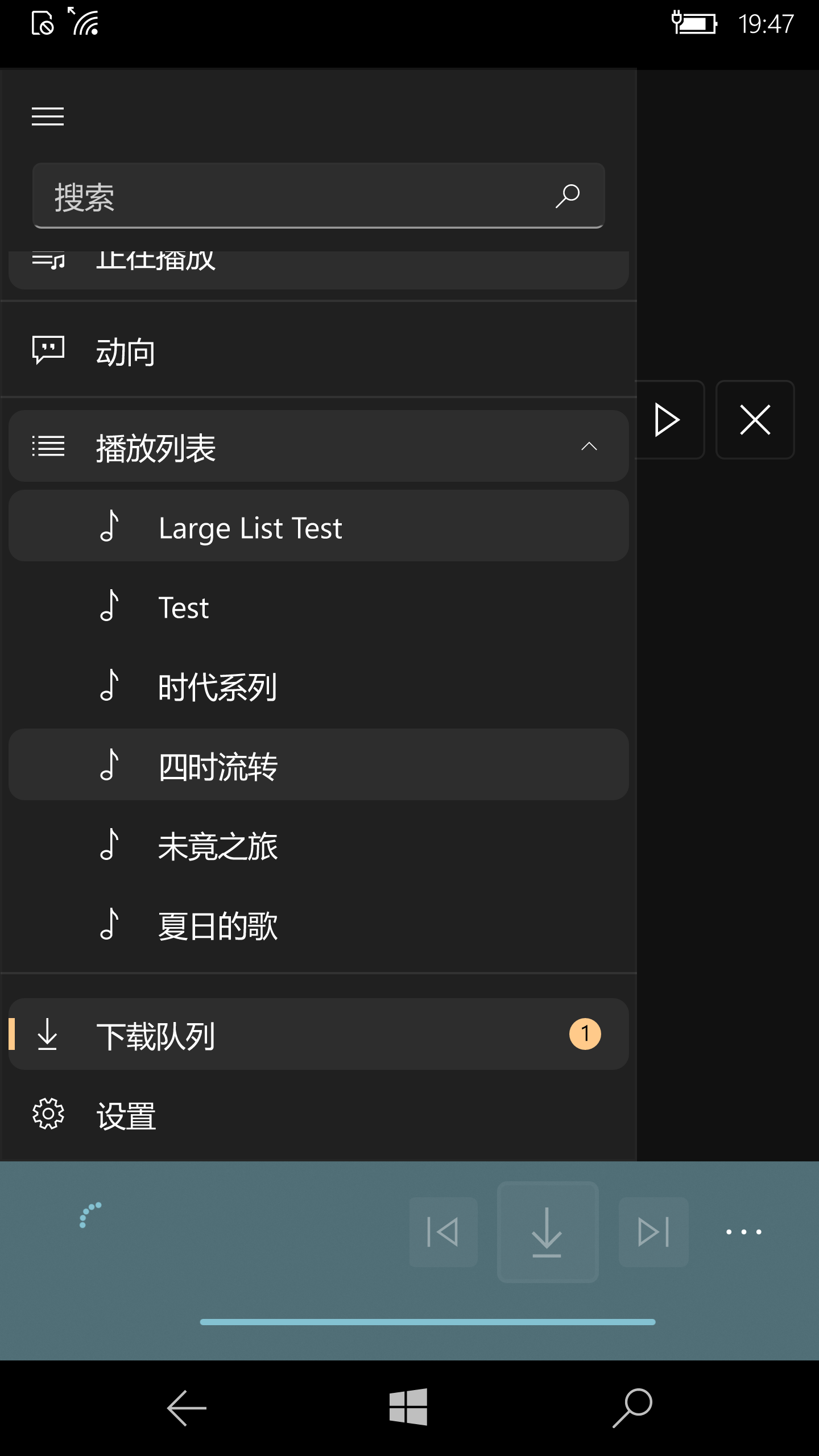Tap the magnifier icon in the search box

click(x=568, y=196)
